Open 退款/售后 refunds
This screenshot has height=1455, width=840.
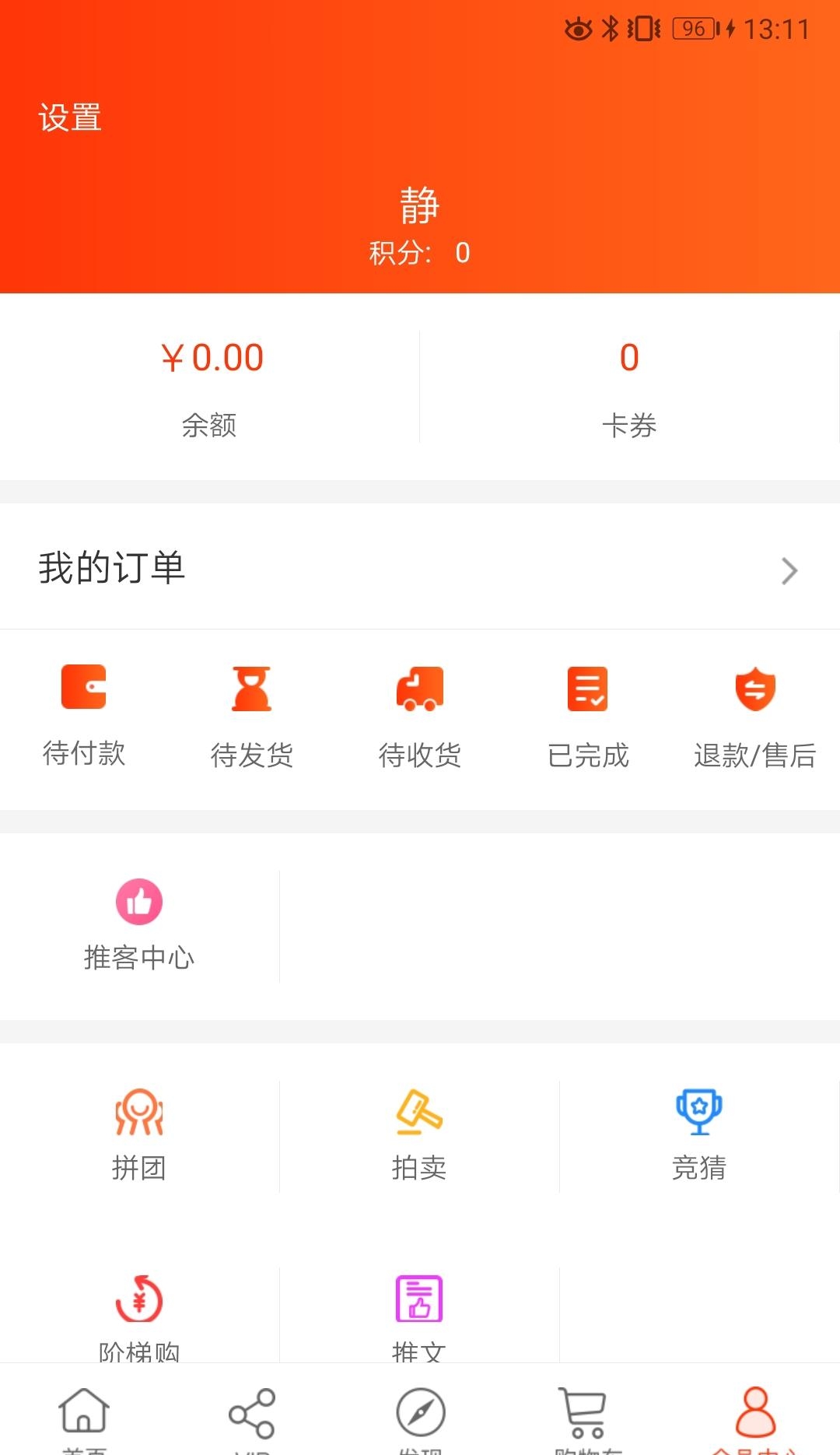[755, 716]
